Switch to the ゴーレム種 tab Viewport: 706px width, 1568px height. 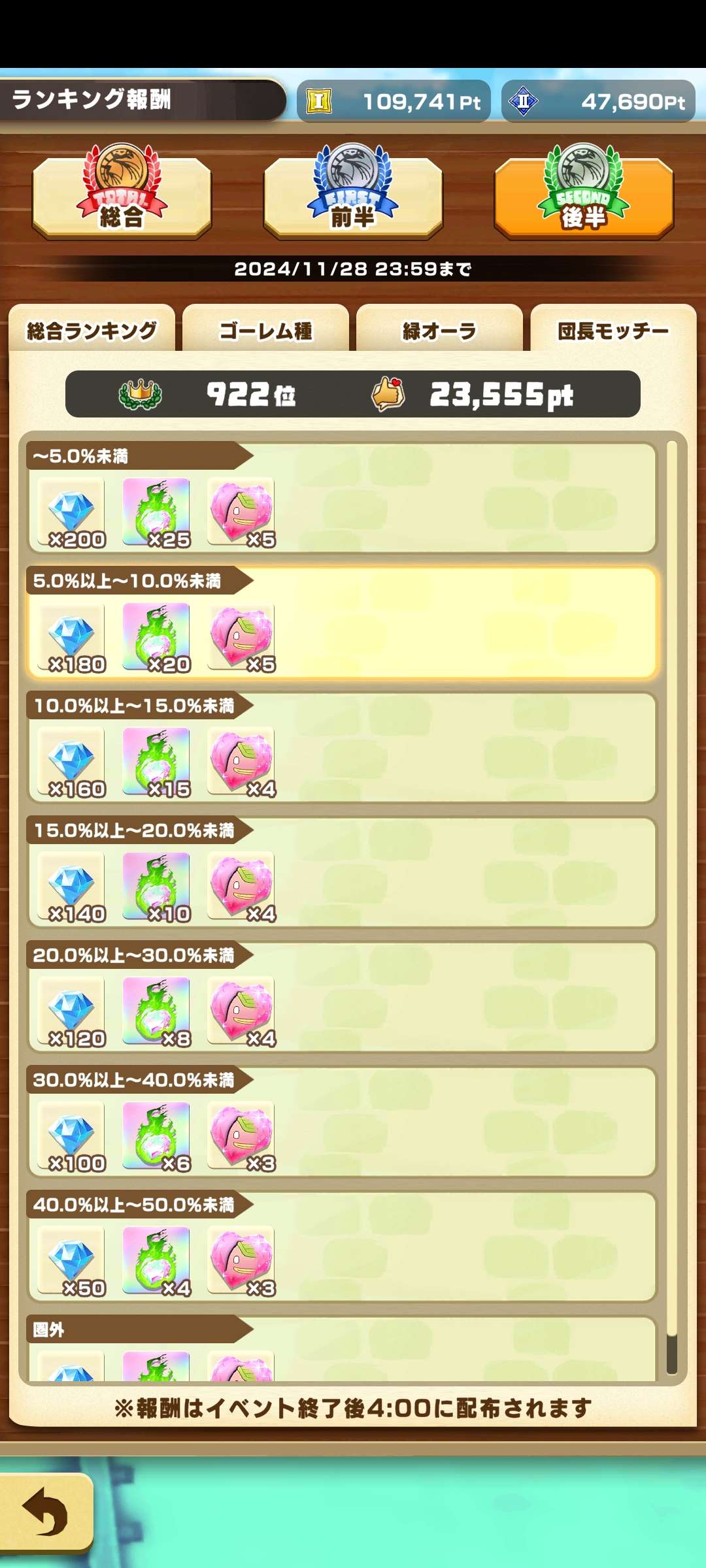pyautogui.click(x=265, y=331)
